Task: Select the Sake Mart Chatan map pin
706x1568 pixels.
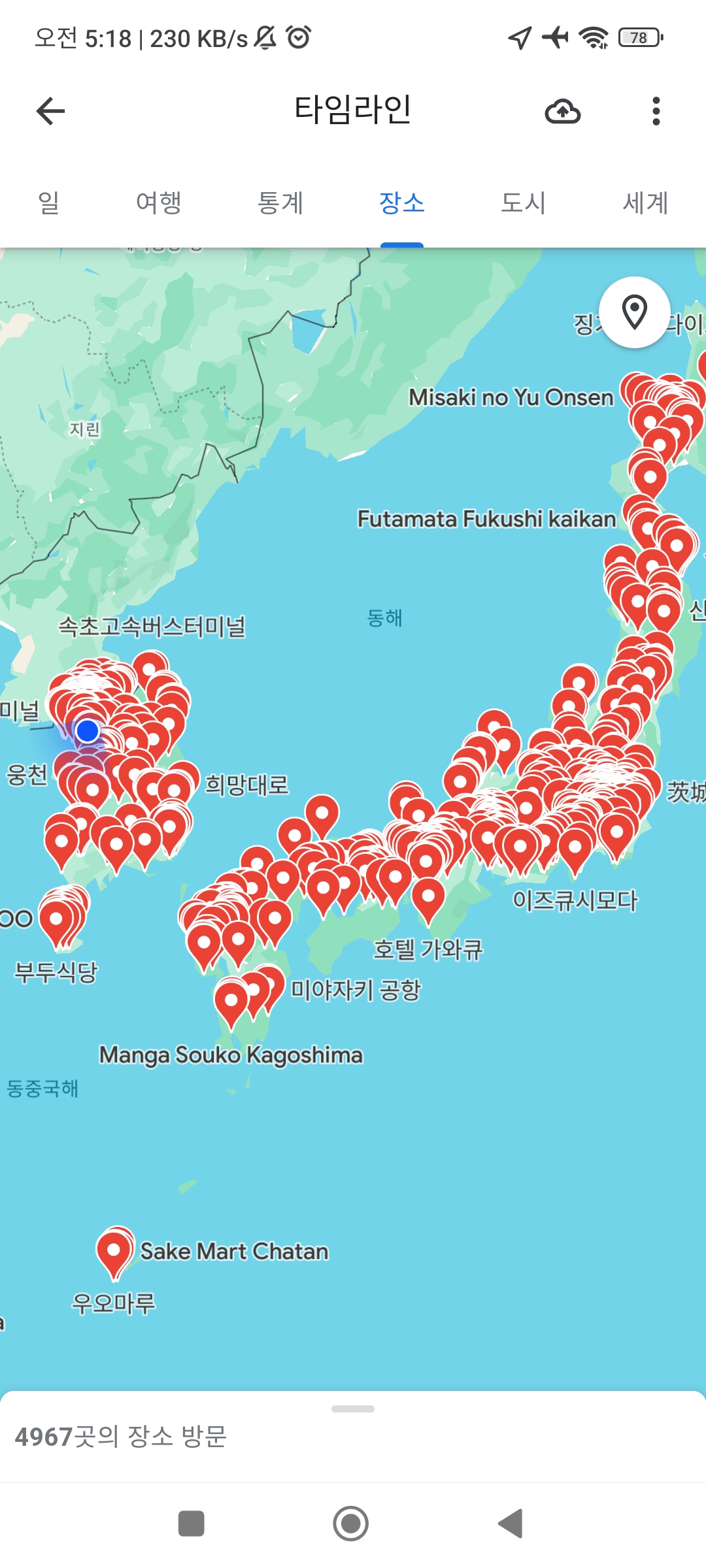Action: (x=115, y=1250)
